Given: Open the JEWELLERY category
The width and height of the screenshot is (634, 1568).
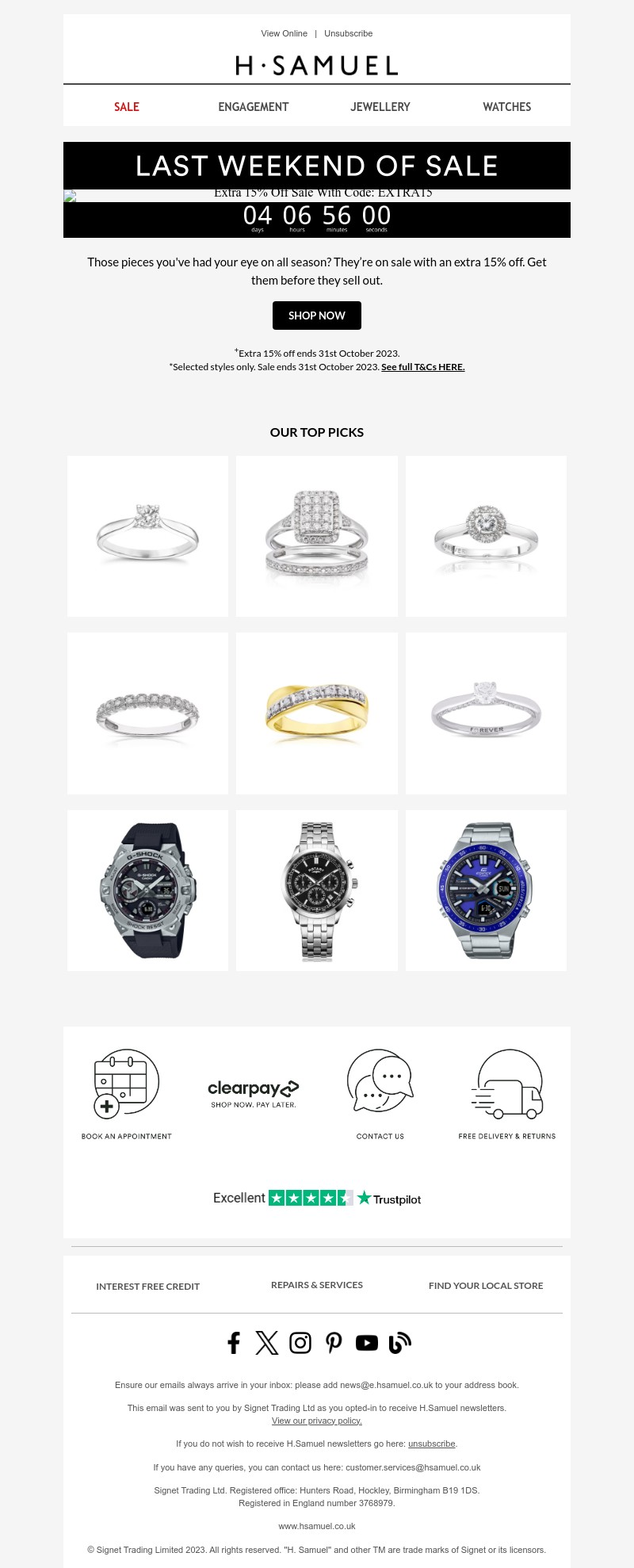Looking at the screenshot, I should click(x=380, y=107).
